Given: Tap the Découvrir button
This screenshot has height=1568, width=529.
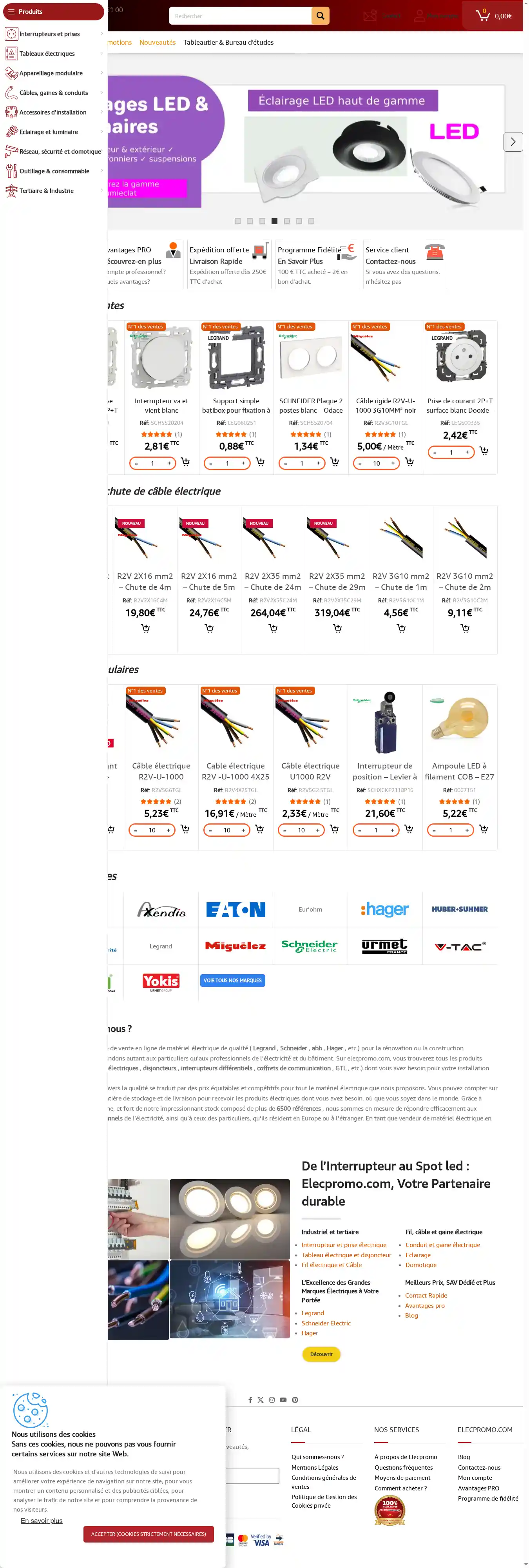Looking at the screenshot, I should (x=321, y=1354).
